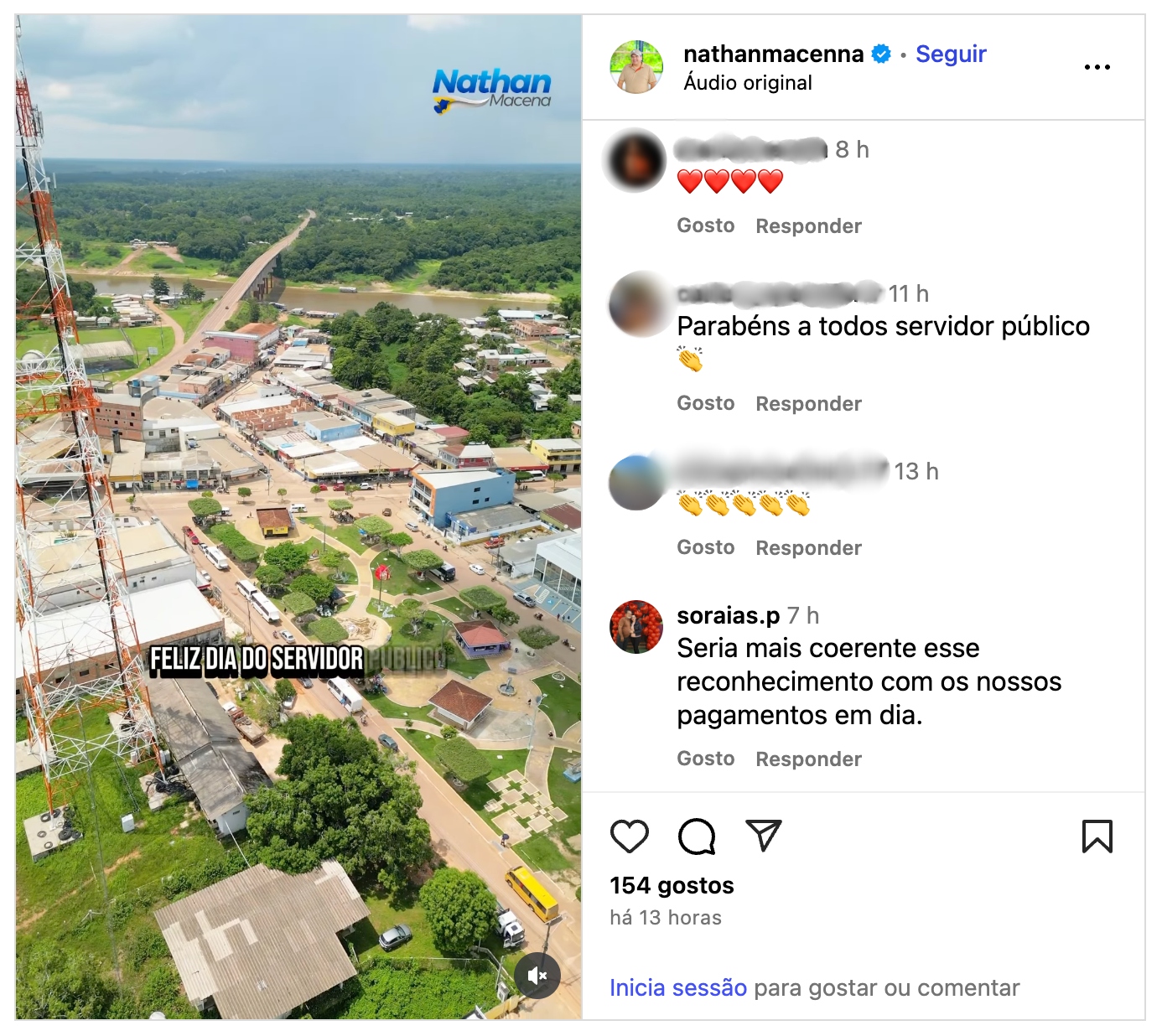Save the post with the bookmark icon
Image resolution: width=1162 pixels, height=1036 pixels.
coord(1097,836)
